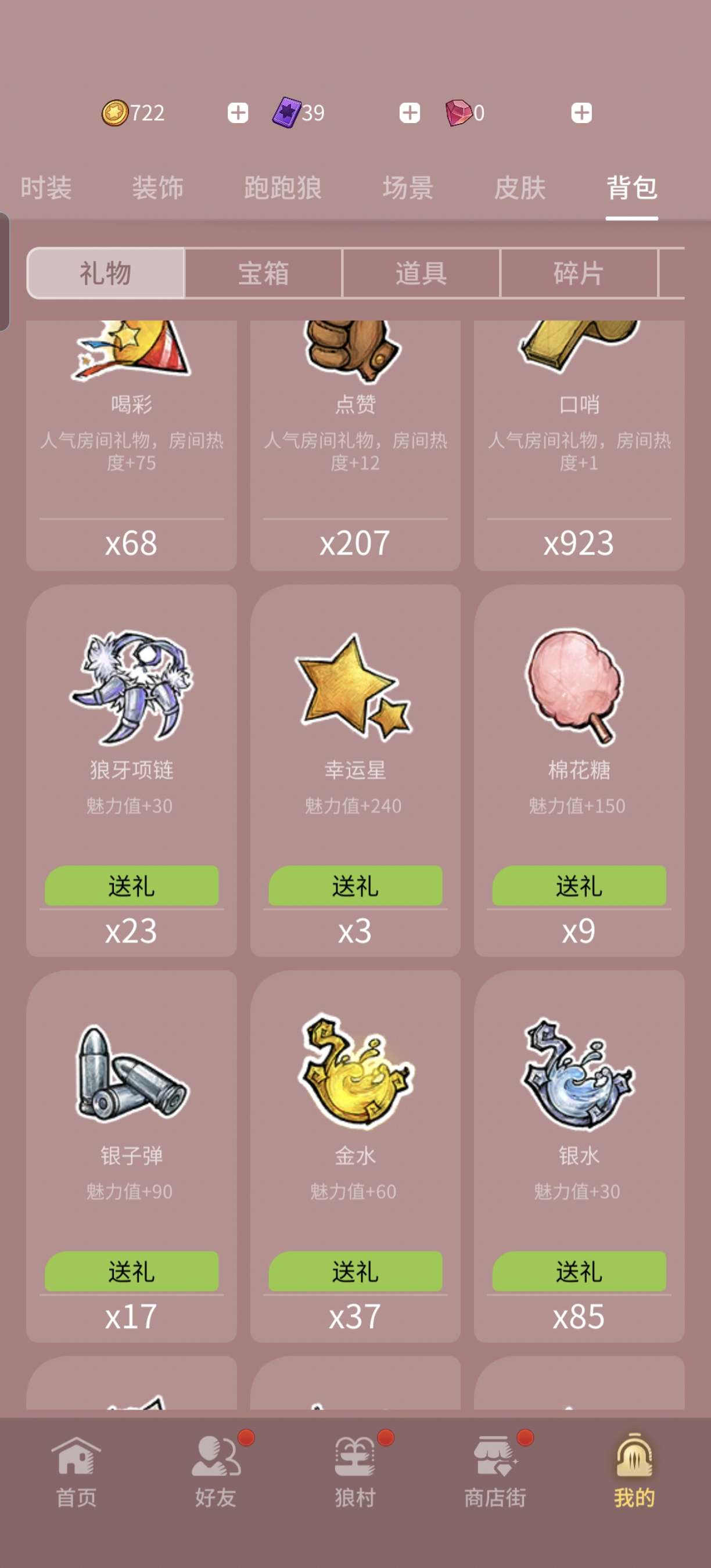Gift the 银水 item
This screenshot has height=1568, width=711.
coord(579,1271)
